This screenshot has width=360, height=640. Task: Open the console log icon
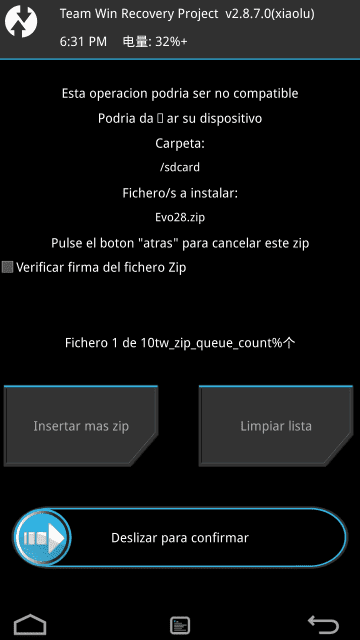180,625
